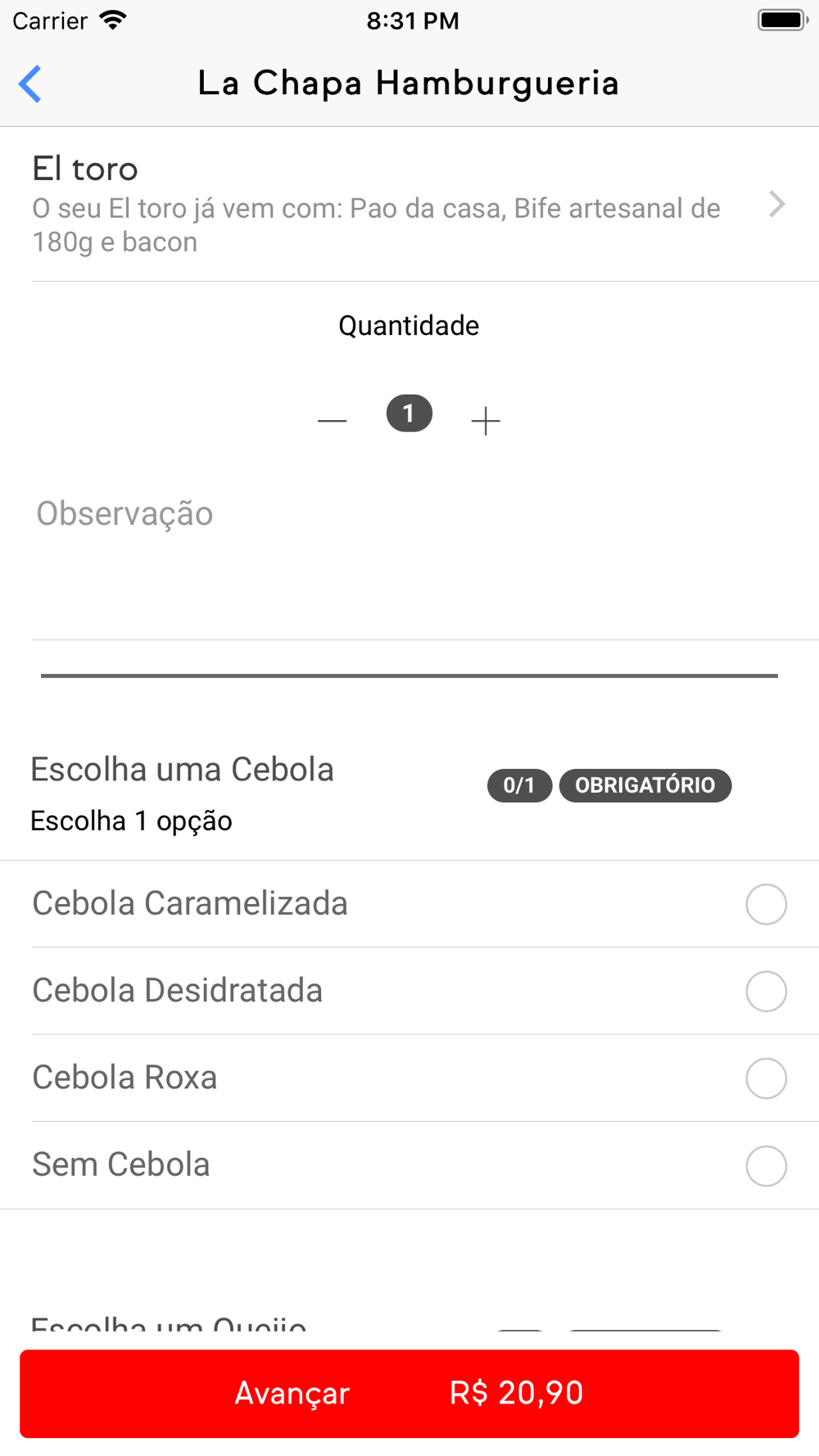Open the El toro item details
Image resolution: width=819 pixels, height=1456 pixels.
409,204
